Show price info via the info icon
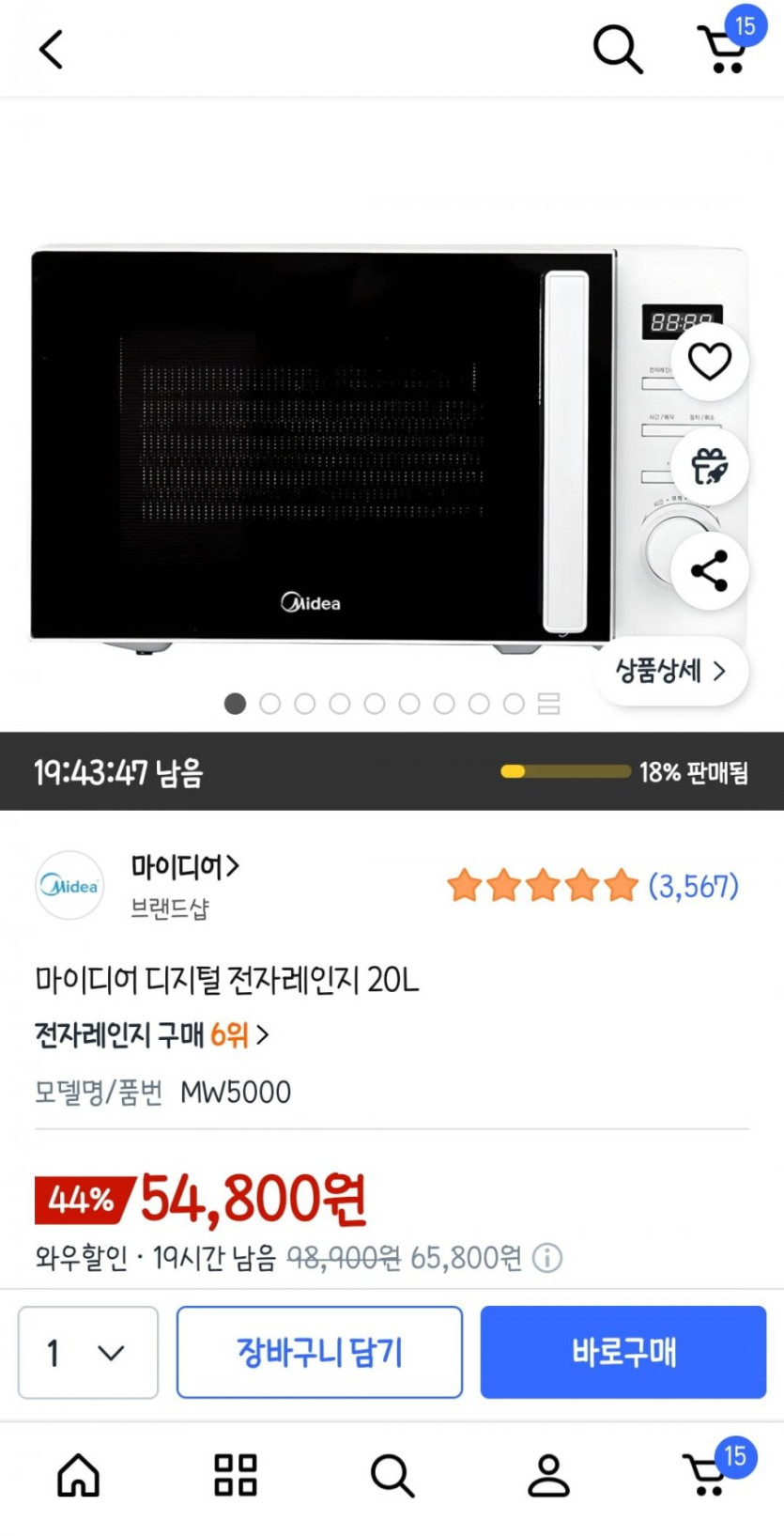Image resolution: width=784 pixels, height=1536 pixels. tap(547, 1258)
